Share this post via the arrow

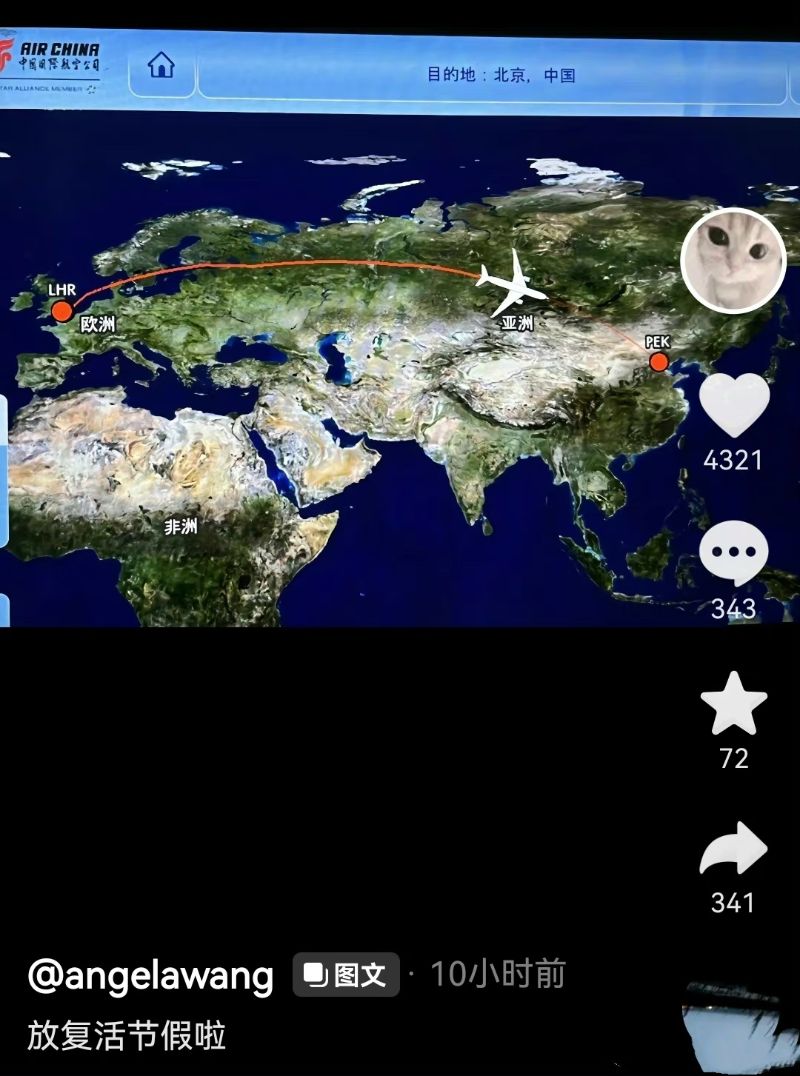733,849
